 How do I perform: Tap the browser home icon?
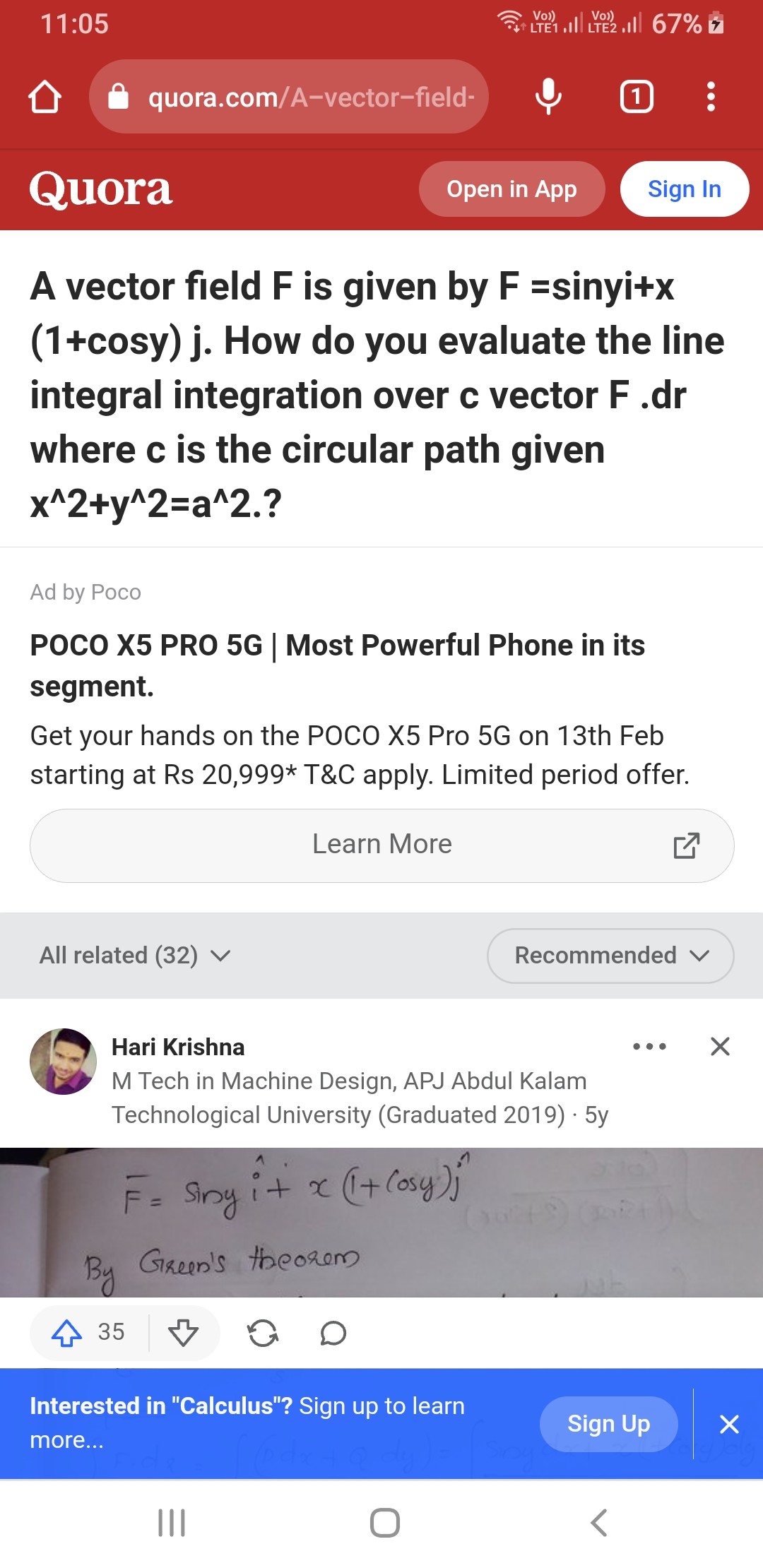point(45,97)
